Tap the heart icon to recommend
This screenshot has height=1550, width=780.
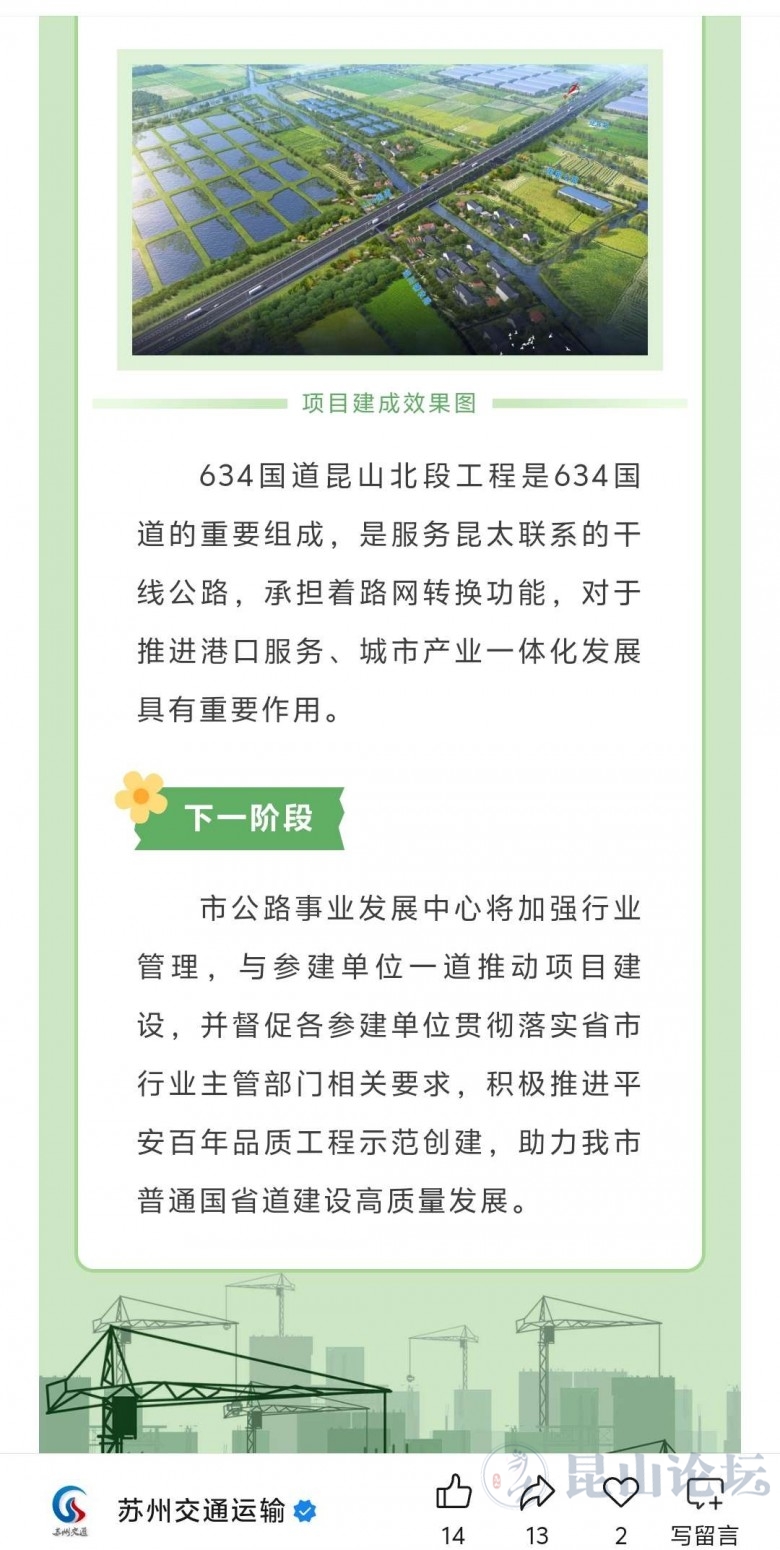click(621, 1493)
